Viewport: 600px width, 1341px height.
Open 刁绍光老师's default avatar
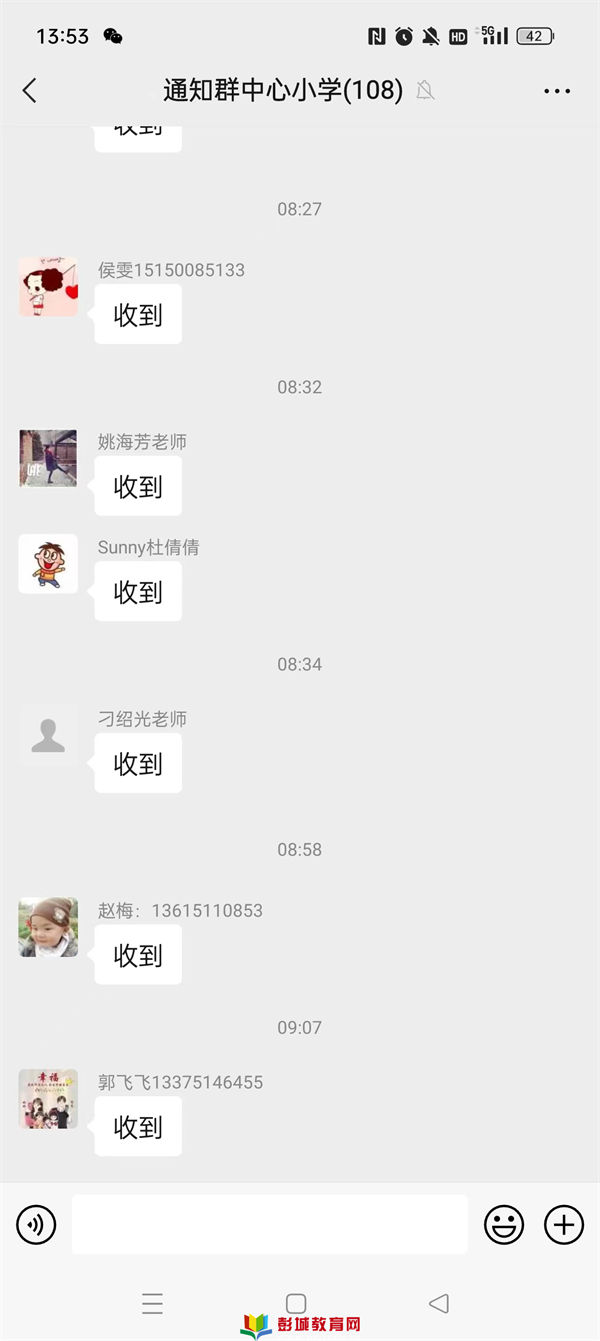pyautogui.click(x=48, y=736)
